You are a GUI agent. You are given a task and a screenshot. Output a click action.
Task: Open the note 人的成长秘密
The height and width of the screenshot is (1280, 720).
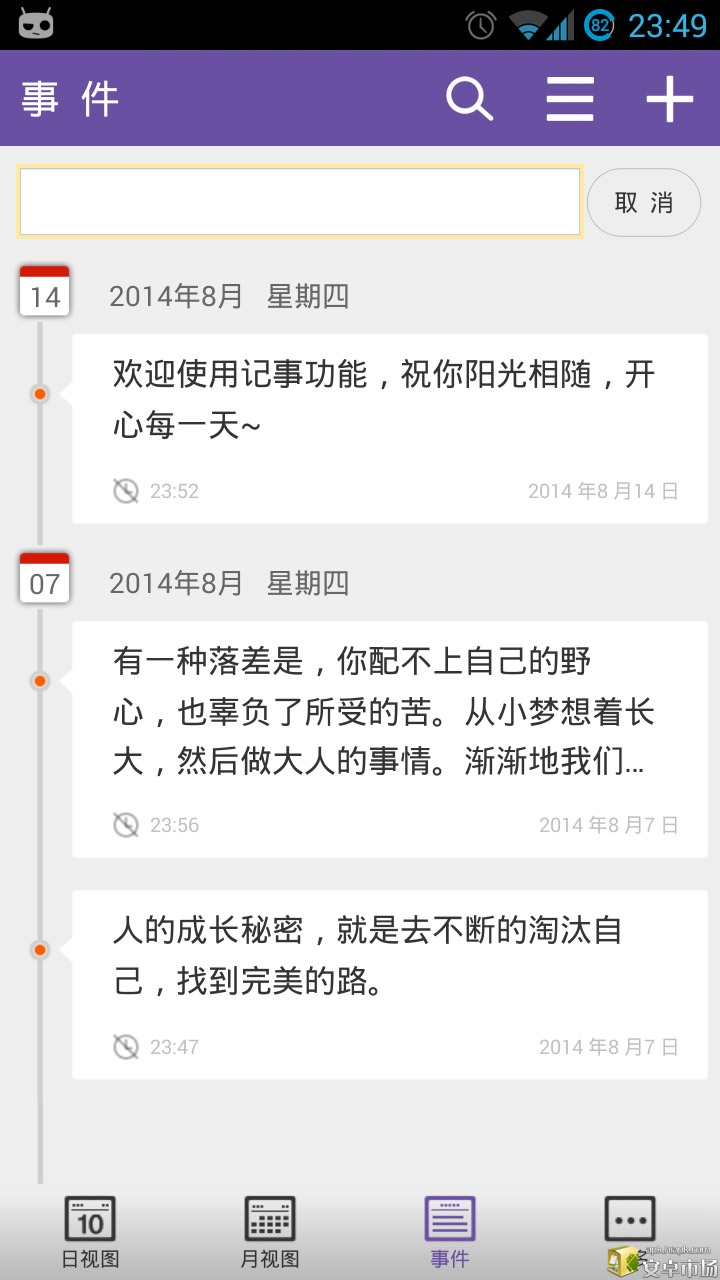(390, 984)
